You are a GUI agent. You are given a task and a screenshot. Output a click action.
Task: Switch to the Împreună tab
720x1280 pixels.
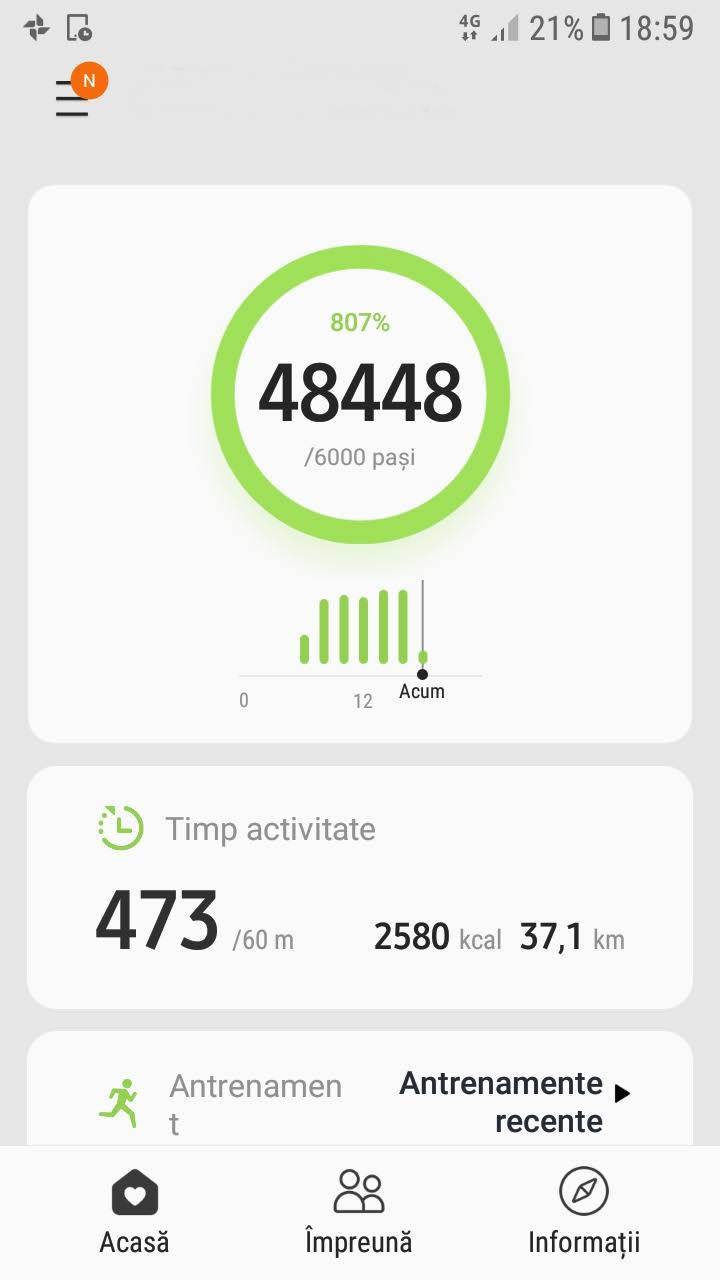point(358,1212)
